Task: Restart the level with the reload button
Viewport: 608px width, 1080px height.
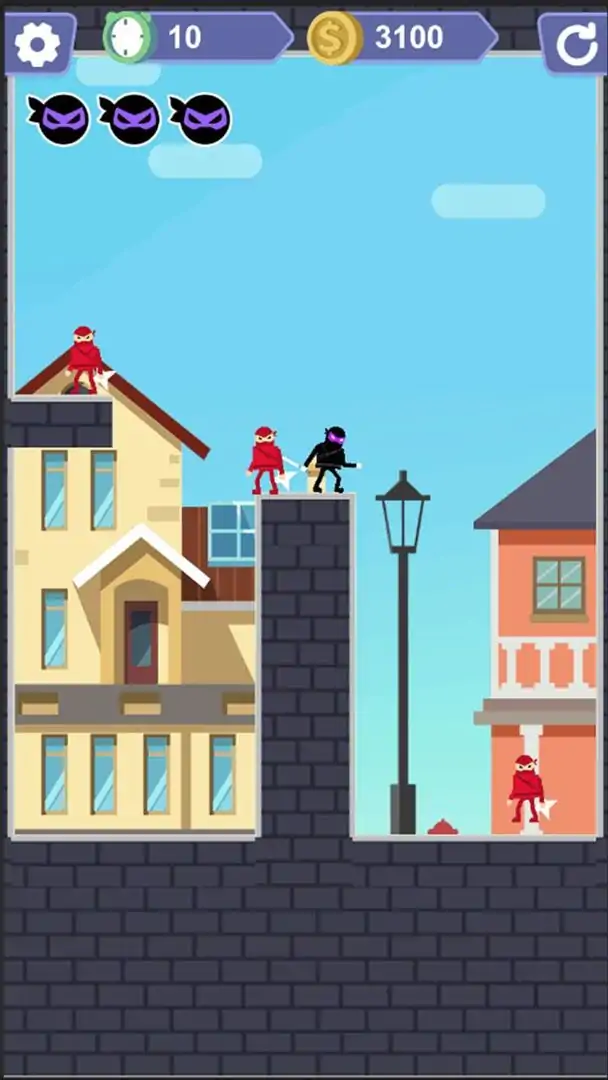Action: pyautogui.click(x=575, y=44)
